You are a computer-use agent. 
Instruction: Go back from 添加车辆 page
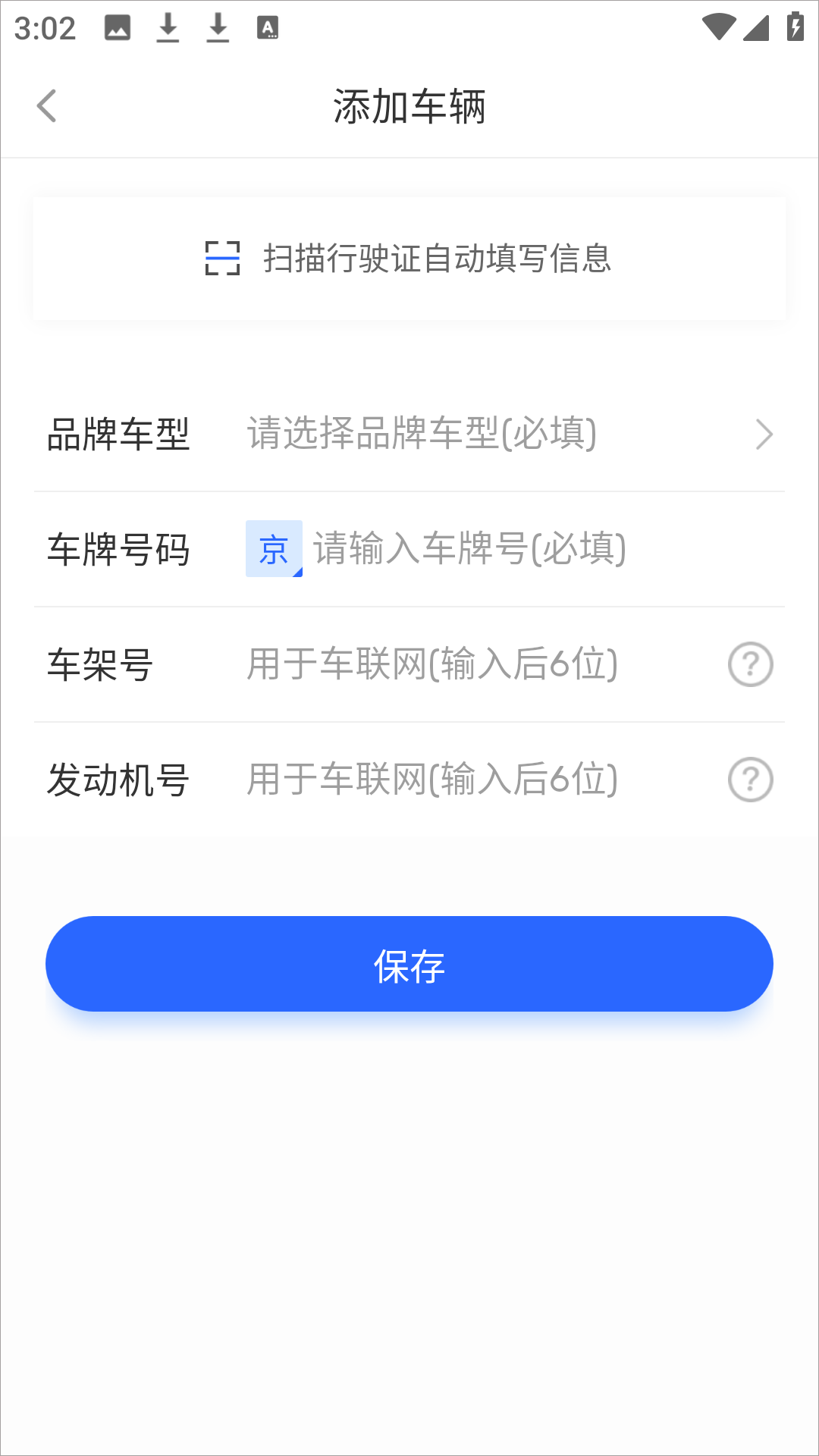(x=47, y=106)
